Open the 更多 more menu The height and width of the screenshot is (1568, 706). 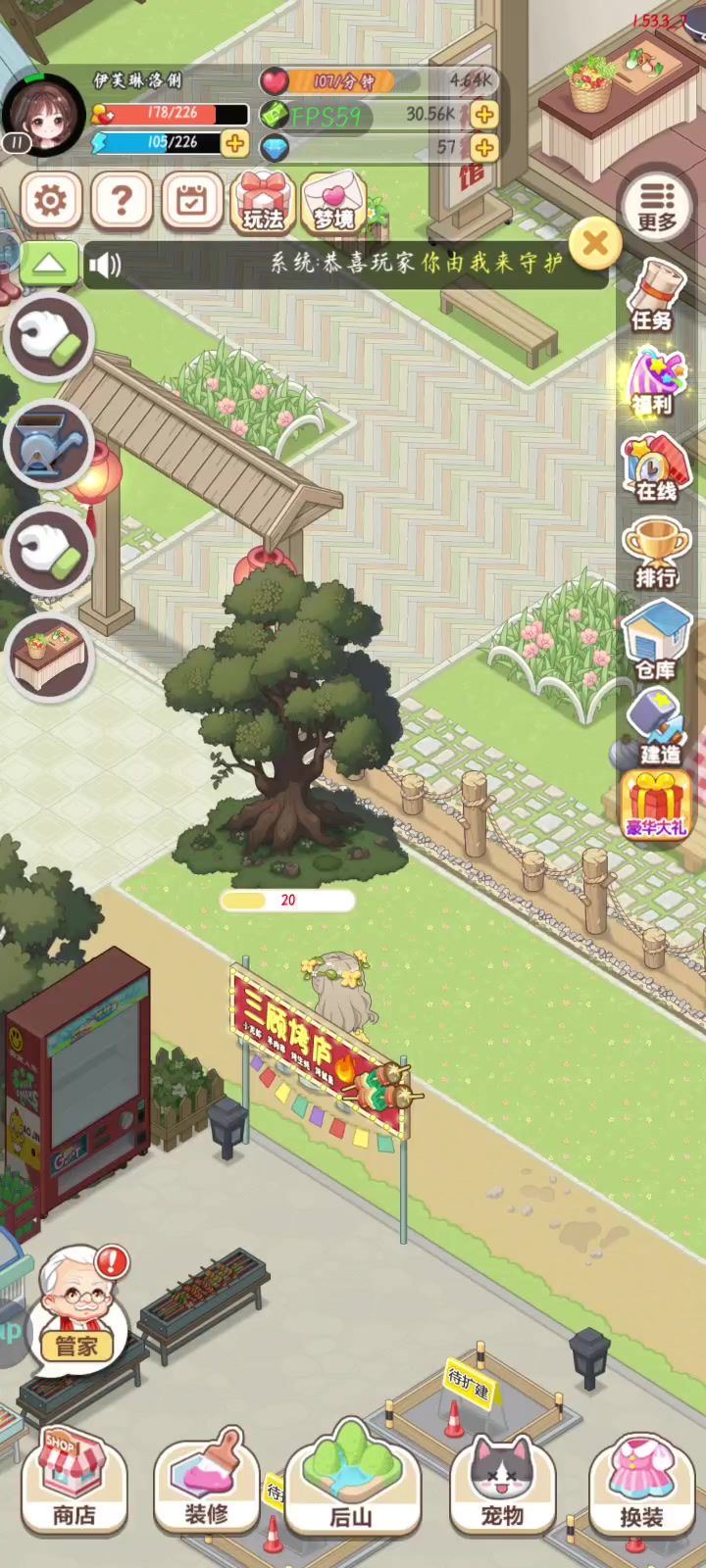point(656,206)
